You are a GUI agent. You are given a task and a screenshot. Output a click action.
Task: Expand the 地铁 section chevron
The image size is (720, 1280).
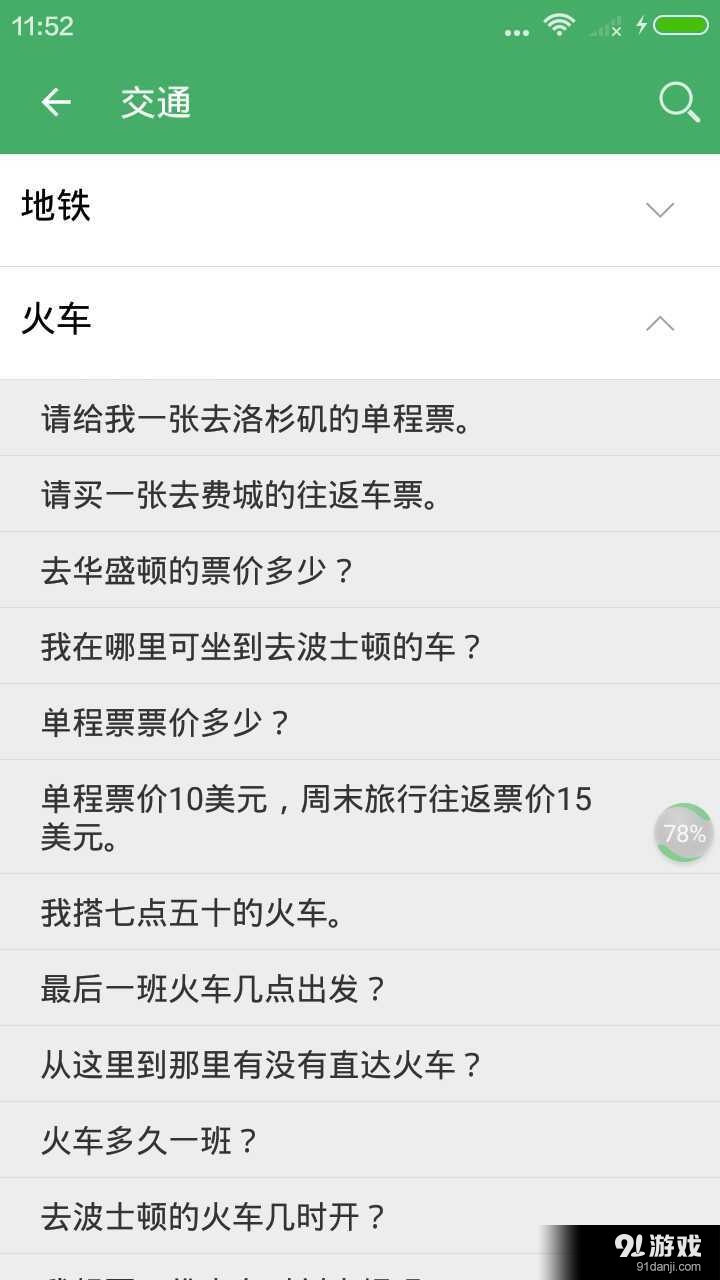659,210
